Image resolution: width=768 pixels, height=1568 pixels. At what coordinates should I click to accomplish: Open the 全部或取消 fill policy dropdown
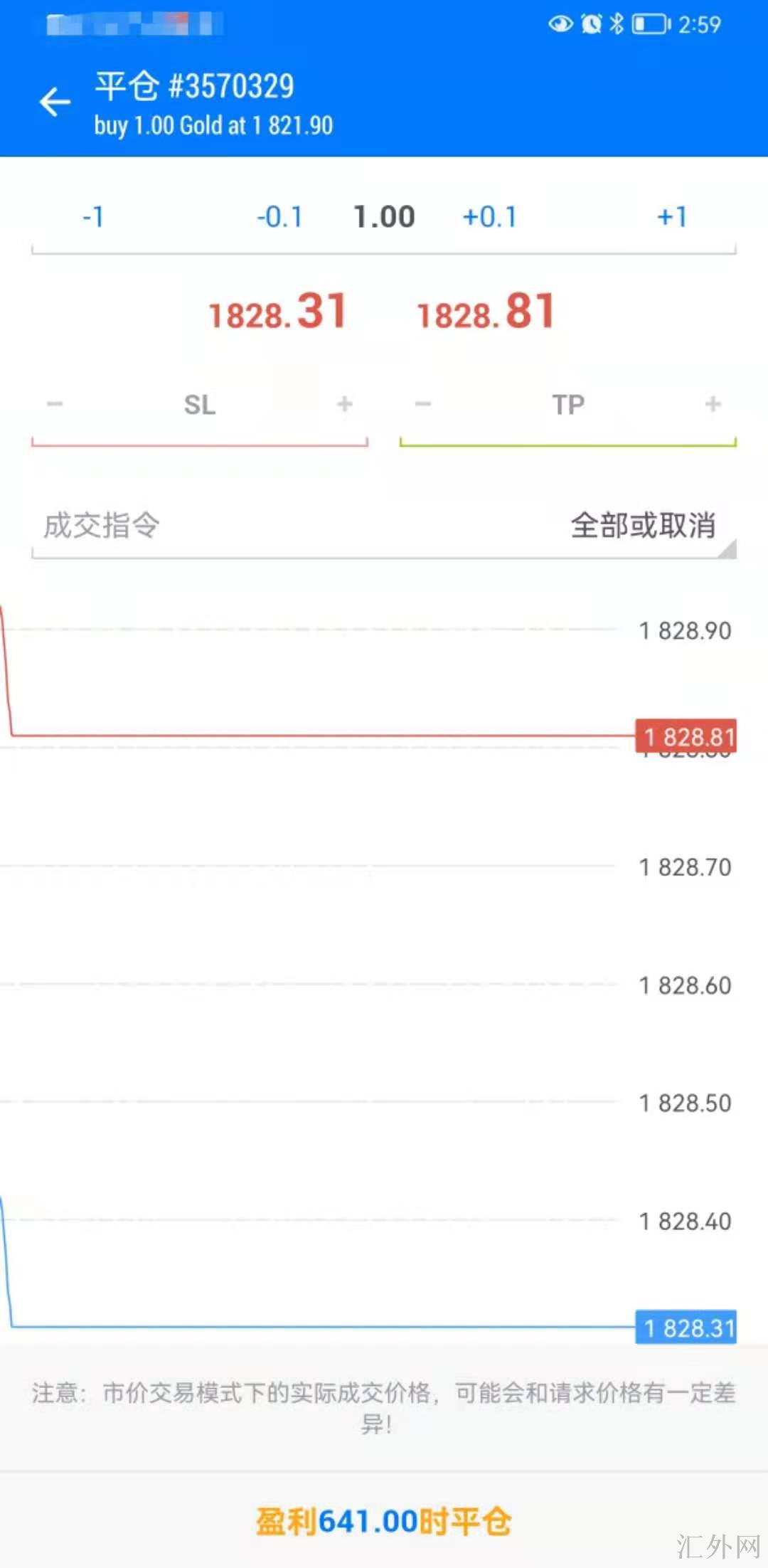click(x=642, y=526)
